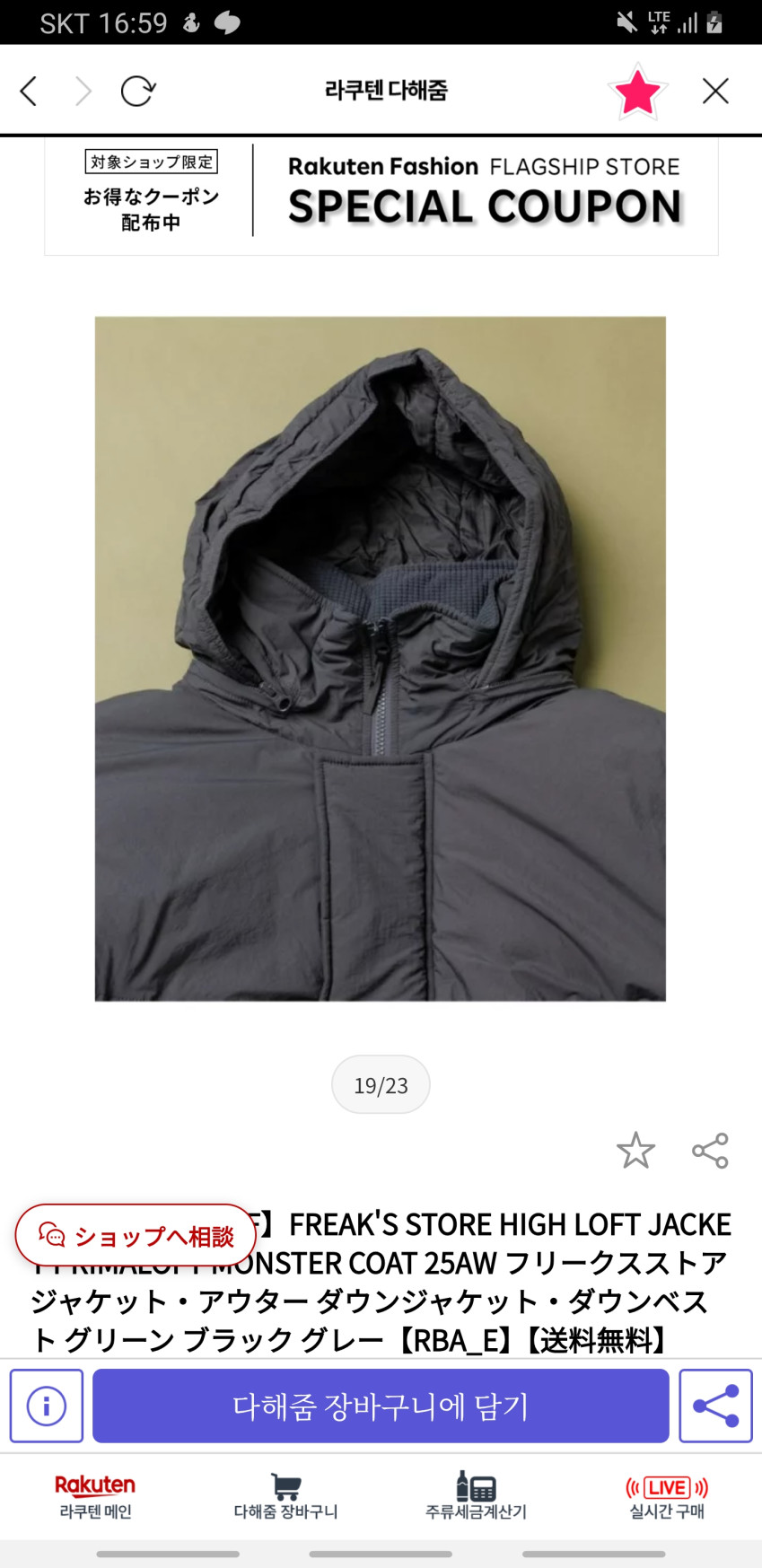
Task: Add this jacket to favorites with star outline
Action: (x=635, y=1150)
